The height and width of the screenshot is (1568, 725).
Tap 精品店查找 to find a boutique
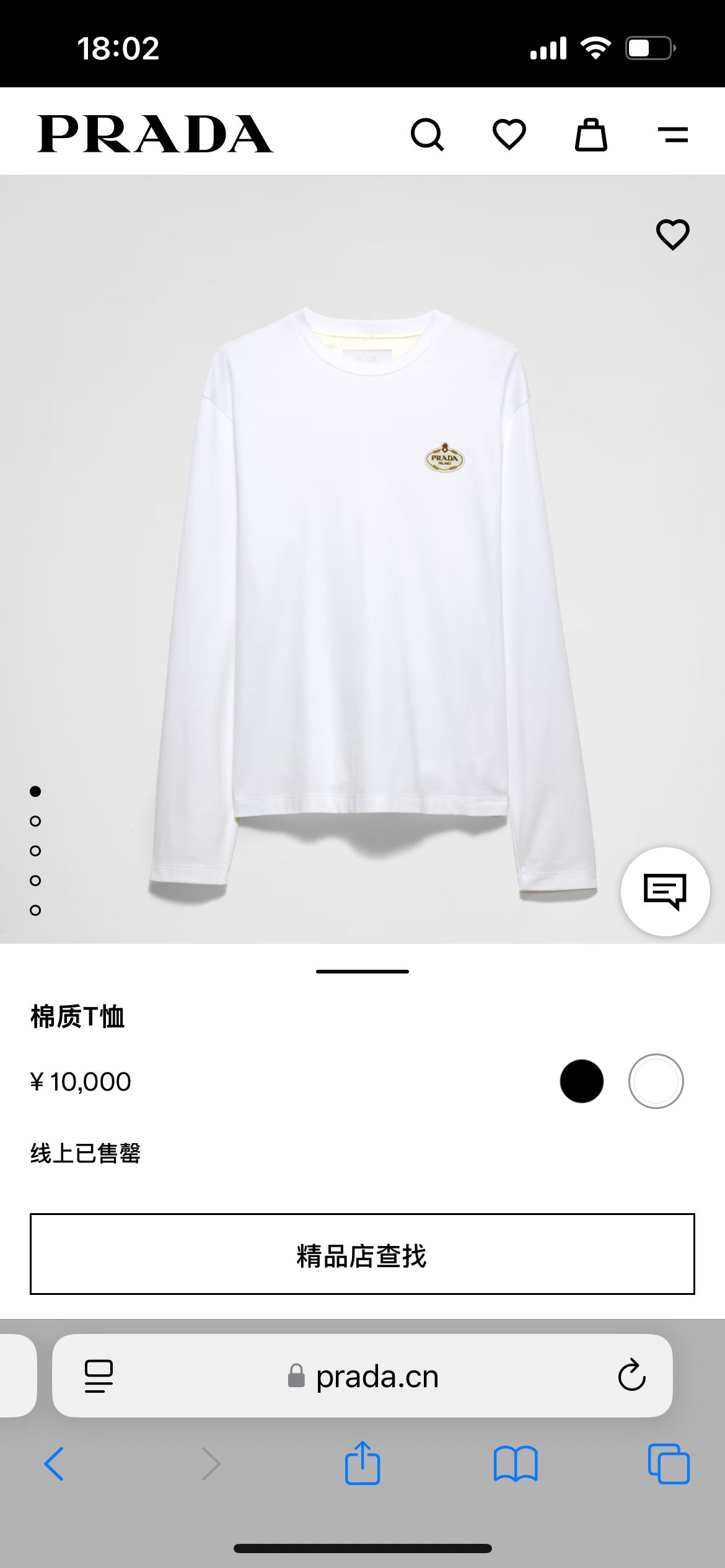click(362, 1254)
